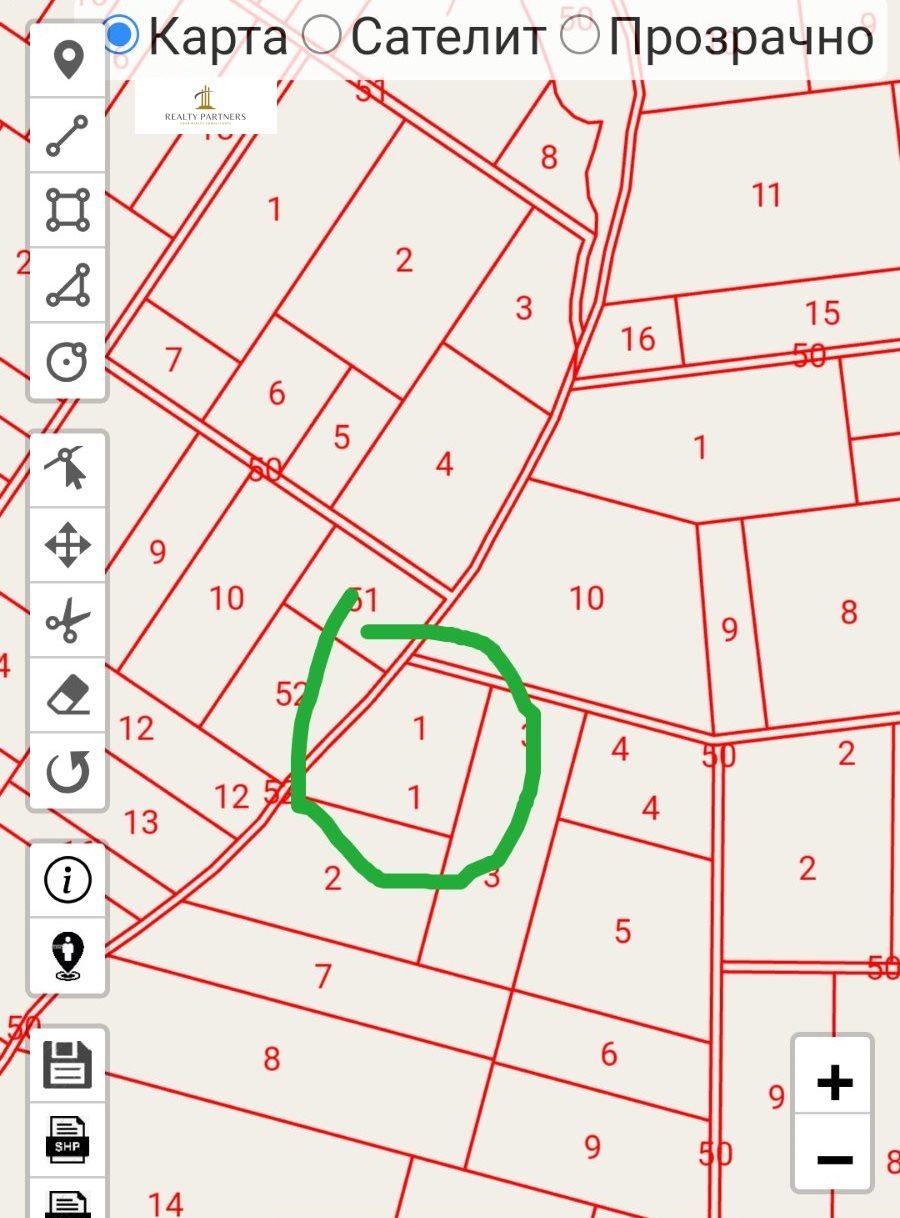Image resolution: width=900 pixels, height=1218 pixels.
Task: Choose the Прозрачно layer option
Action: pos(579,35)
